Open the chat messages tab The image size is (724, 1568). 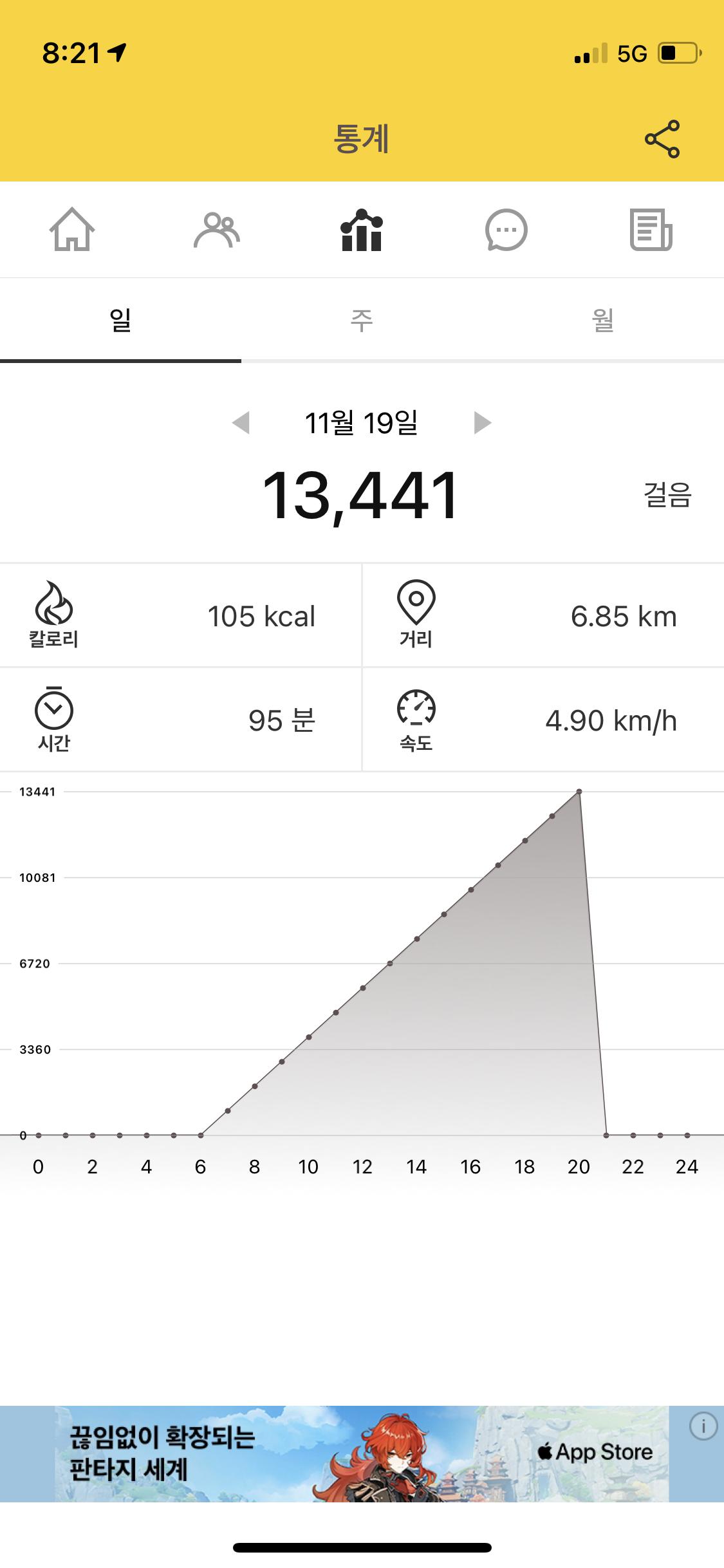[x=506, y=230]
